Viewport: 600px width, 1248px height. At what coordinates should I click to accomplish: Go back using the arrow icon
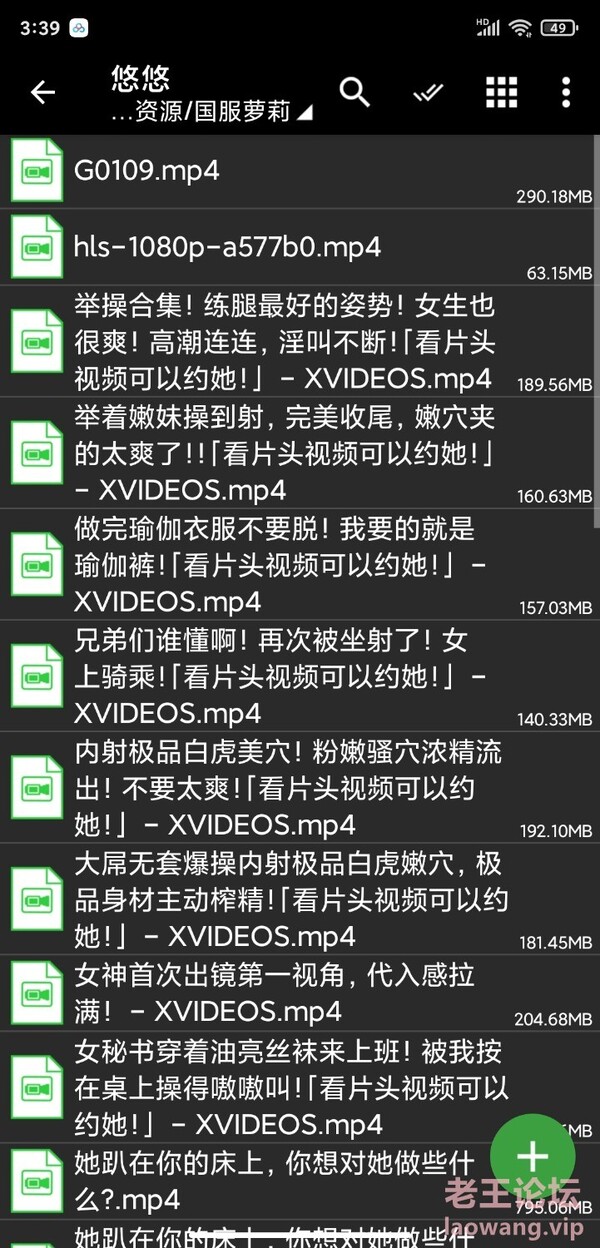coord(42,93)
